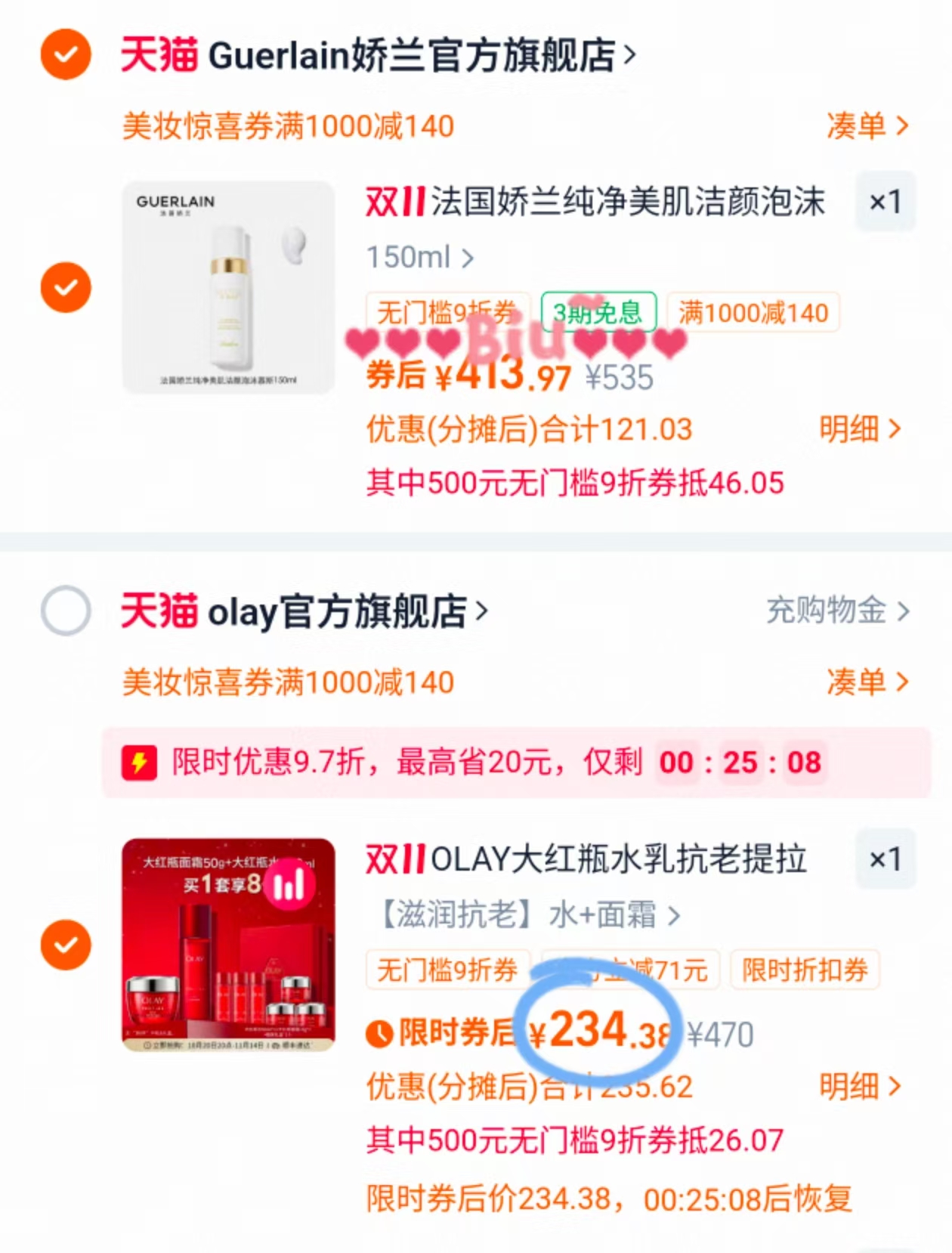The image size is (952, 1253).
Task: Tap the lightning icon in the flash-sale banner
Action: pyautogui.click(x=140, y=763)
